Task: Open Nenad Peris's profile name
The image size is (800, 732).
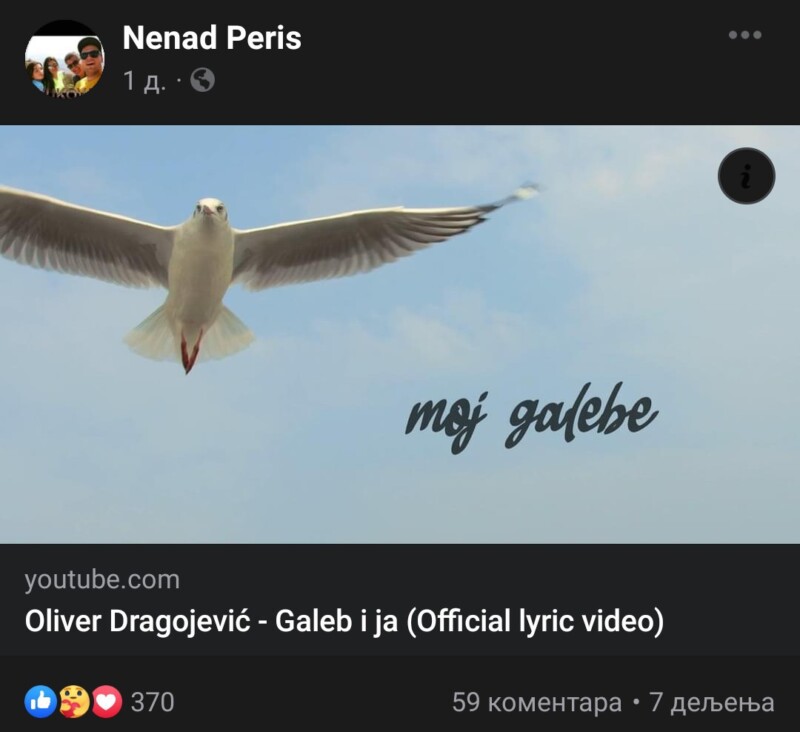Action: click(x=211, y=38)
